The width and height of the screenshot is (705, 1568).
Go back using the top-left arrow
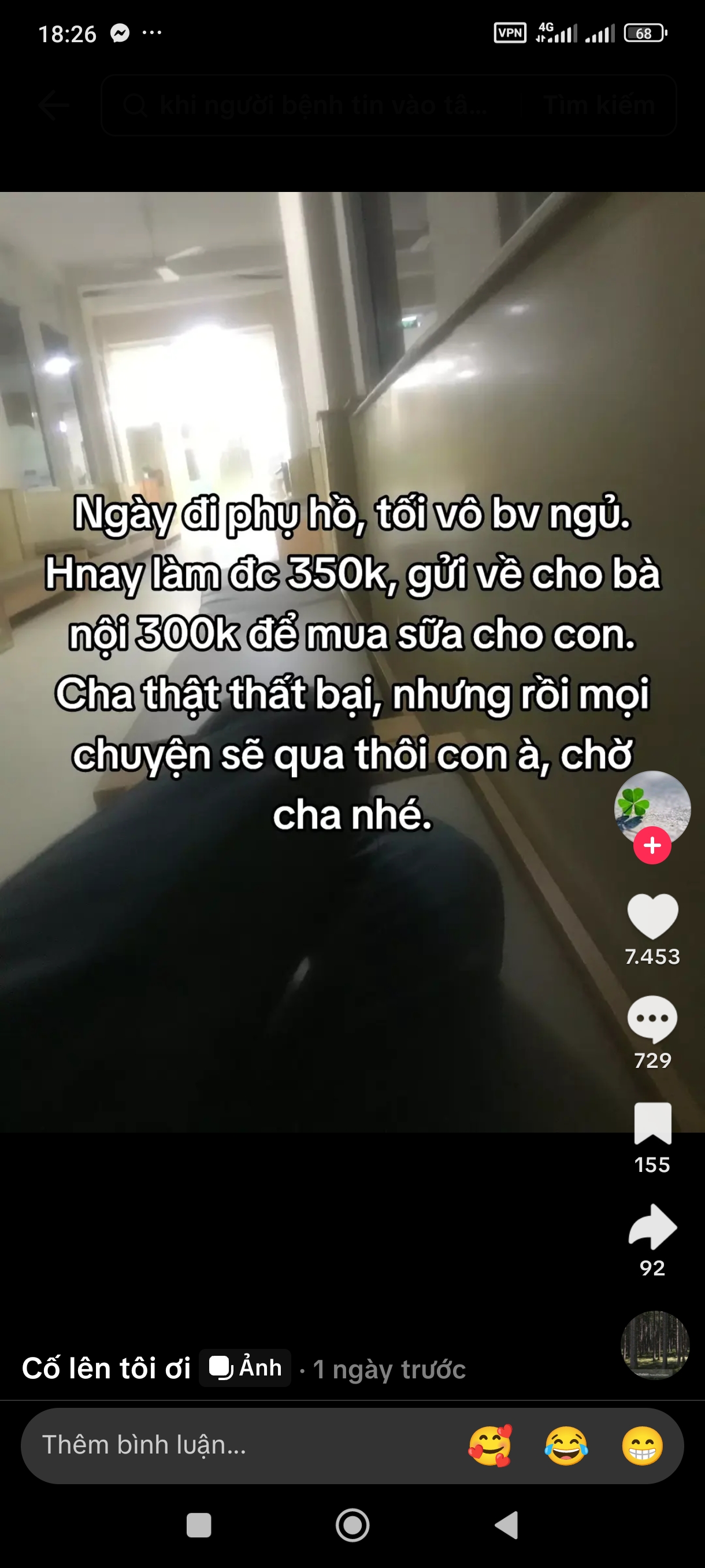pos(54,105)
